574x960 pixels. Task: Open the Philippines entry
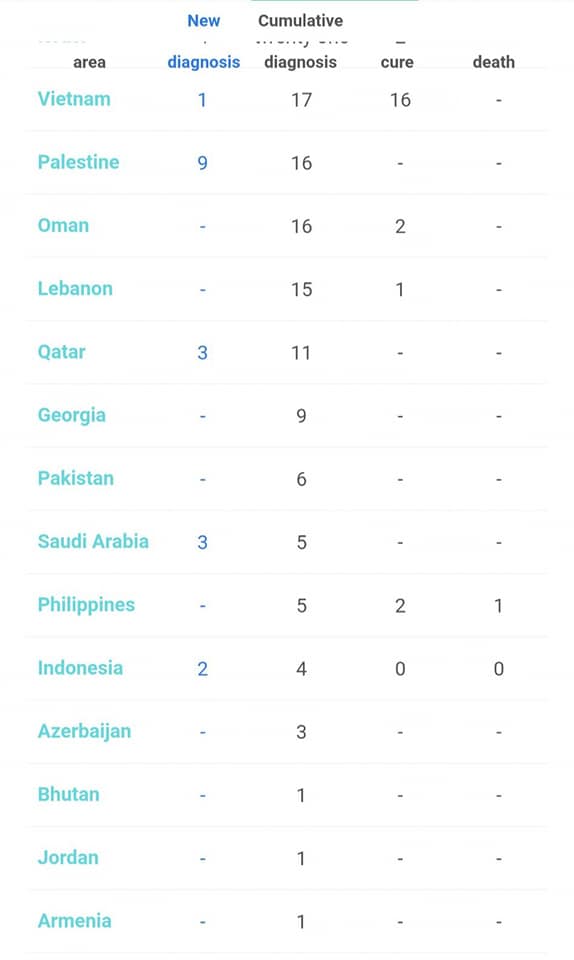(86, 605)
